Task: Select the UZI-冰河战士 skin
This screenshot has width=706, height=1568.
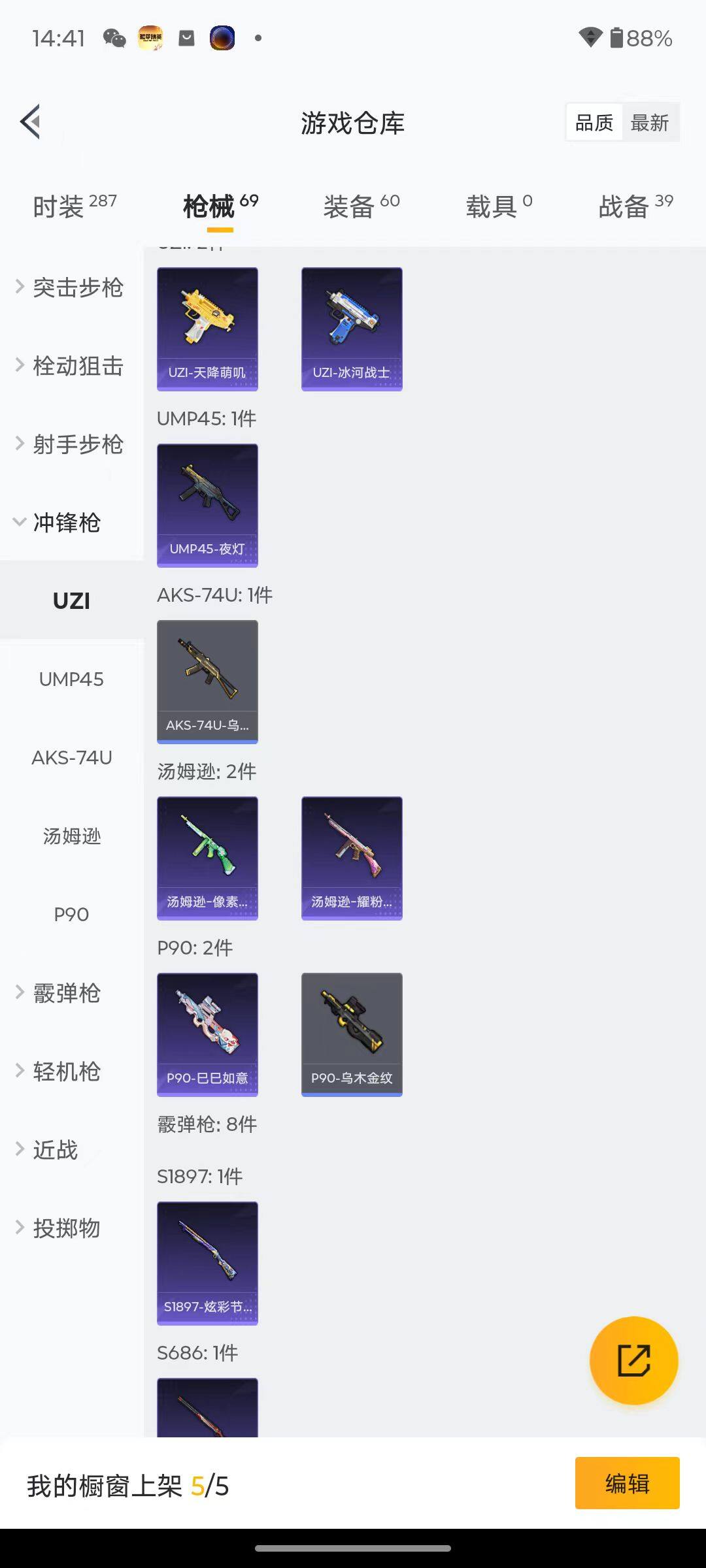Action: (351, 329)
